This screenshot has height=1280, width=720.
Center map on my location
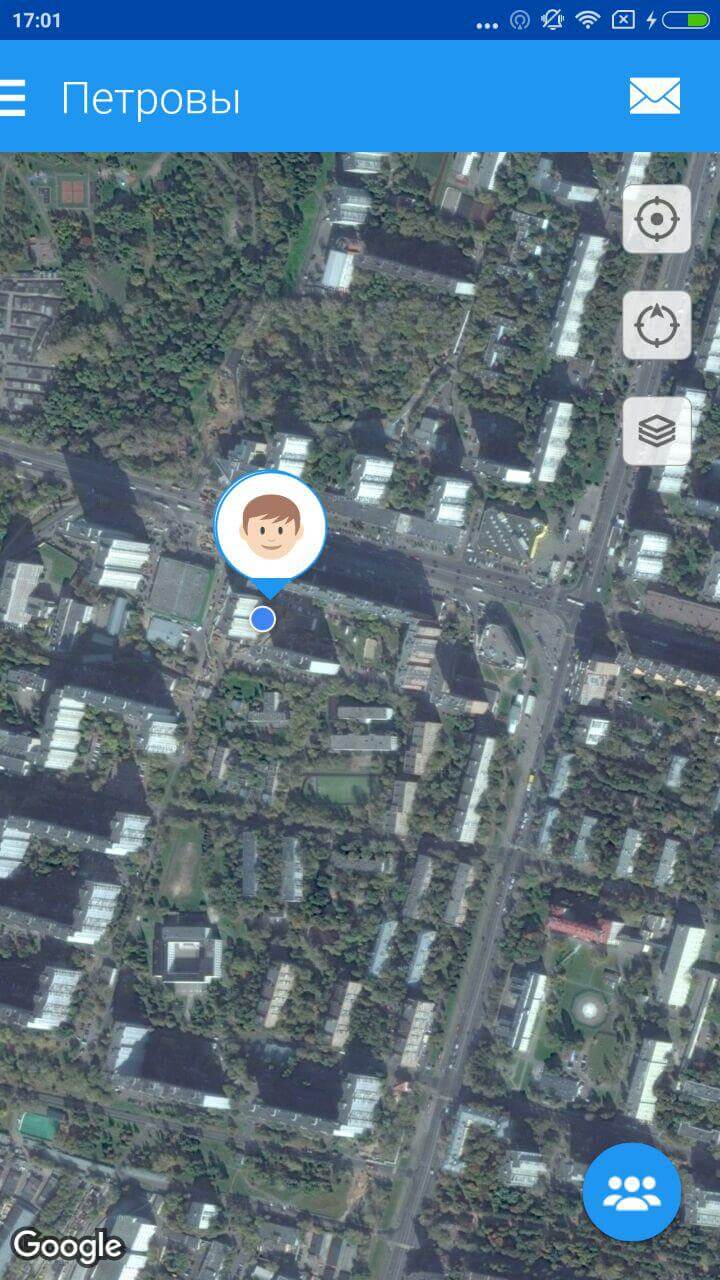(x=657, y=218)
